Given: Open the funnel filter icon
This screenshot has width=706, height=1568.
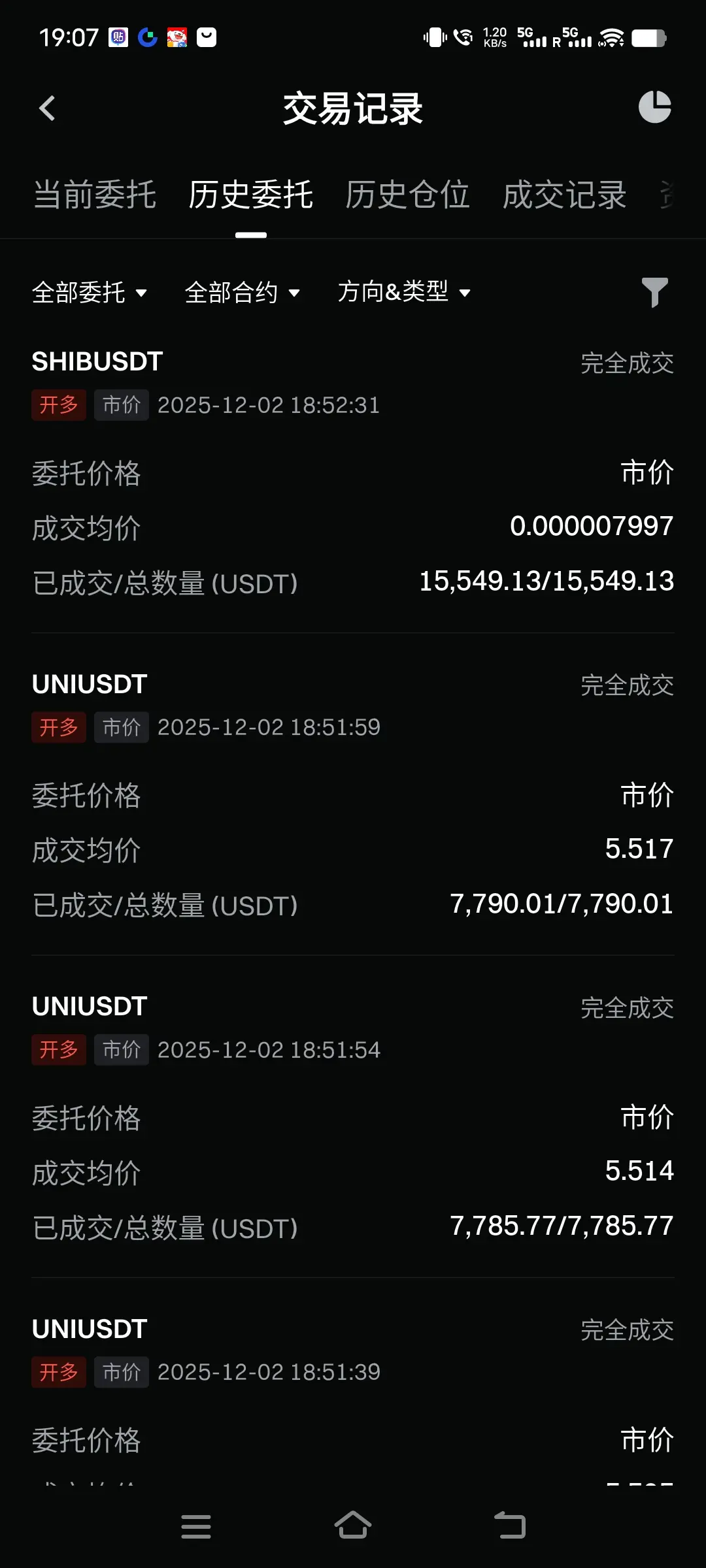Looking at the screenshot, I should [x=654, y=292].
